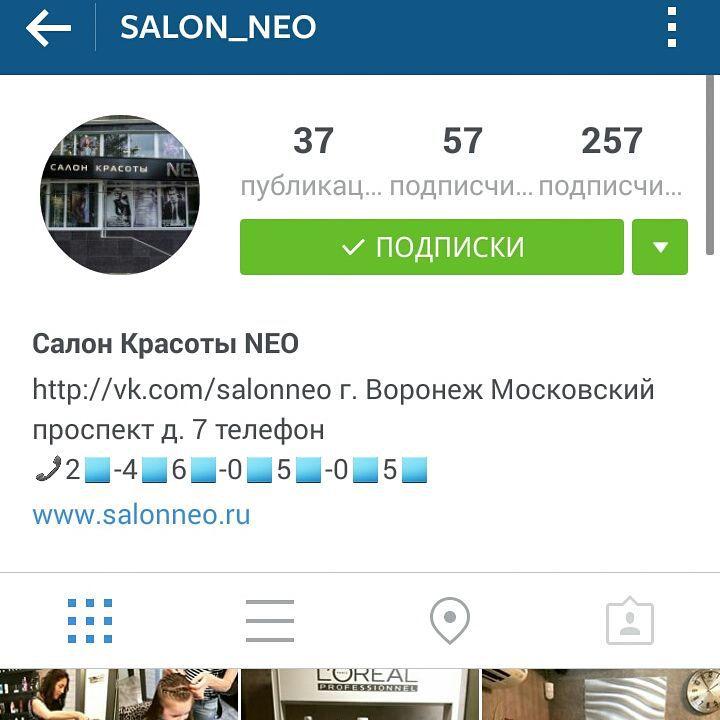Open the three-dot overflow menu

671,28
